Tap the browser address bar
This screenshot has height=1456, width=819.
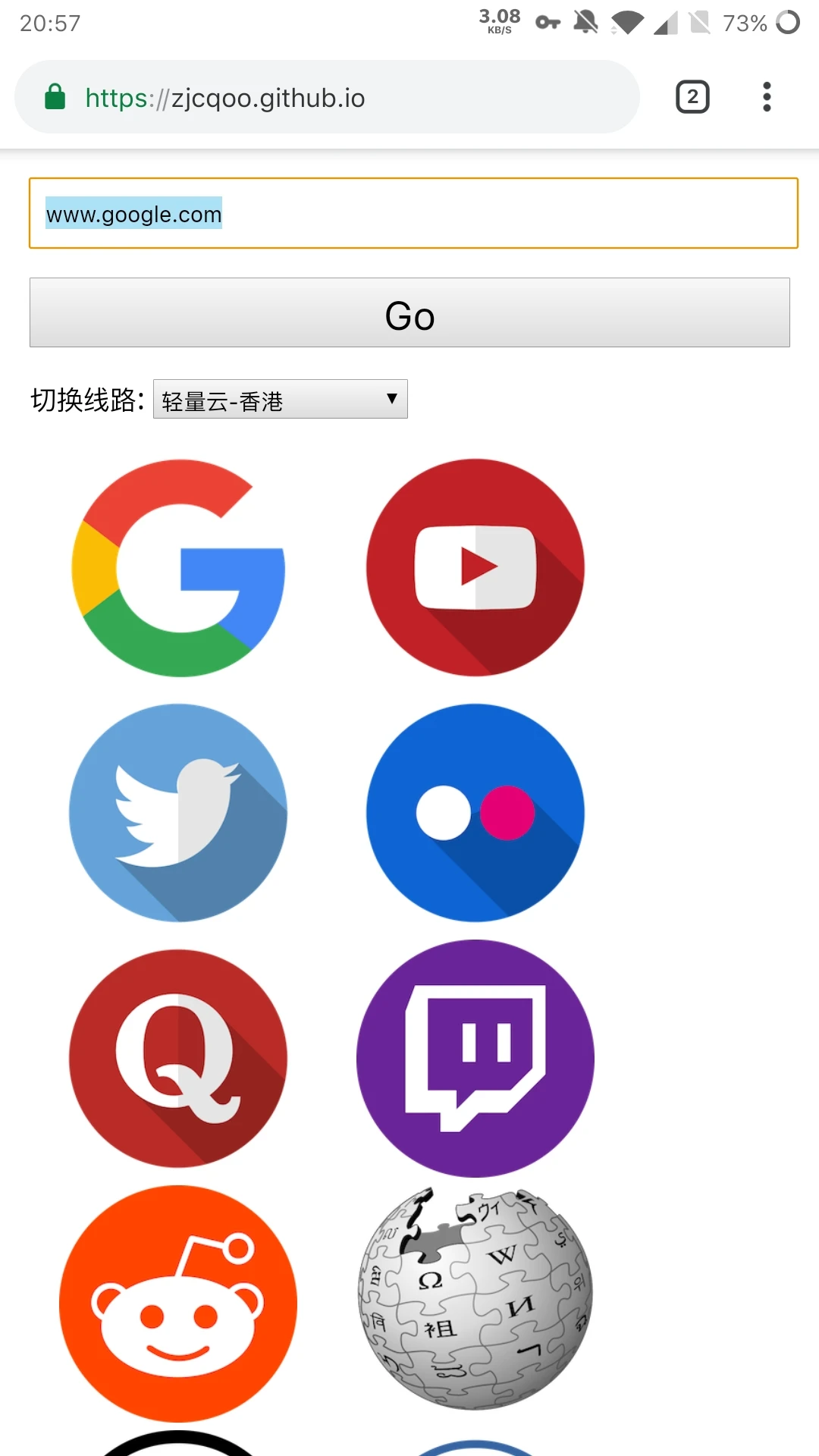click(x=326, y=98)
